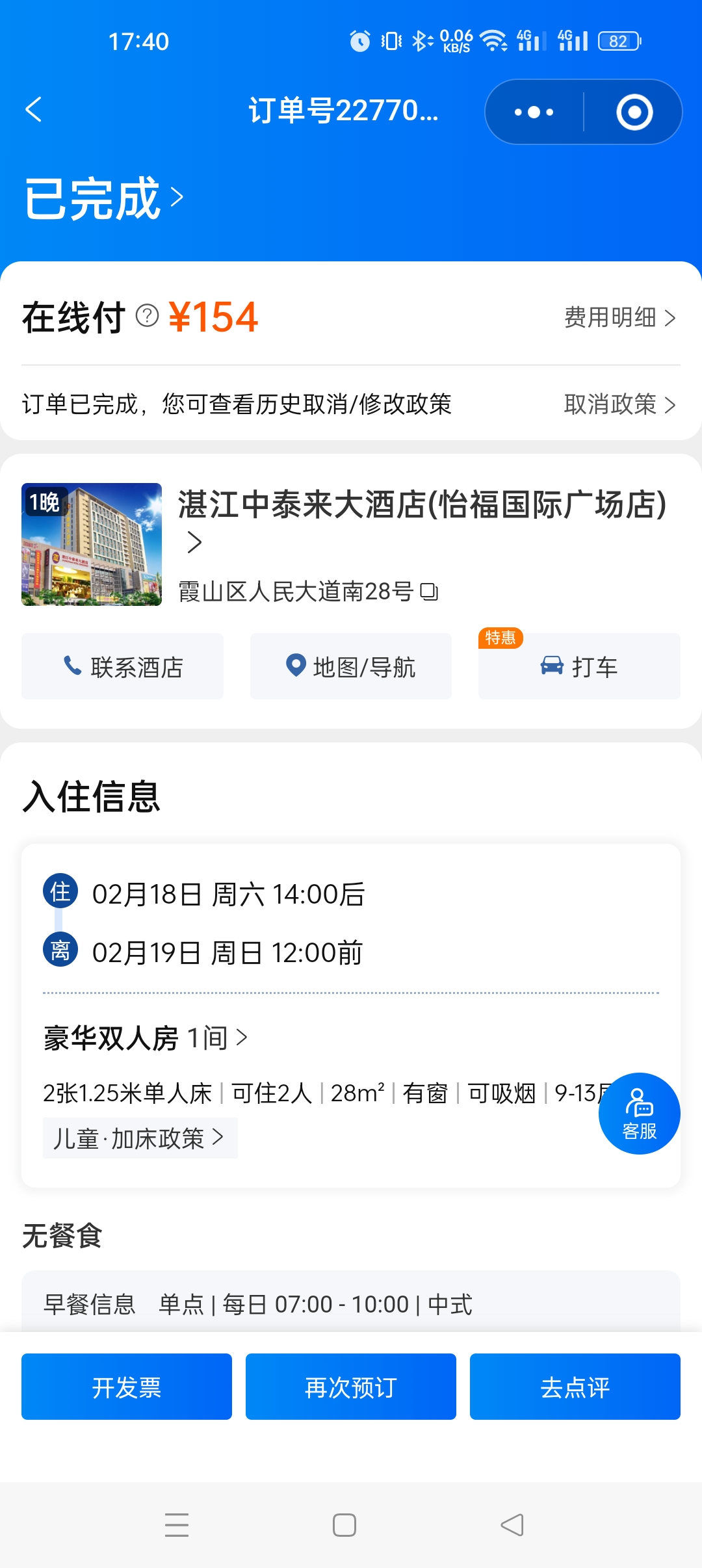702x1568 pixels.
Task: Show payment info via the question mark icon
Action: [x=147, y=316]
